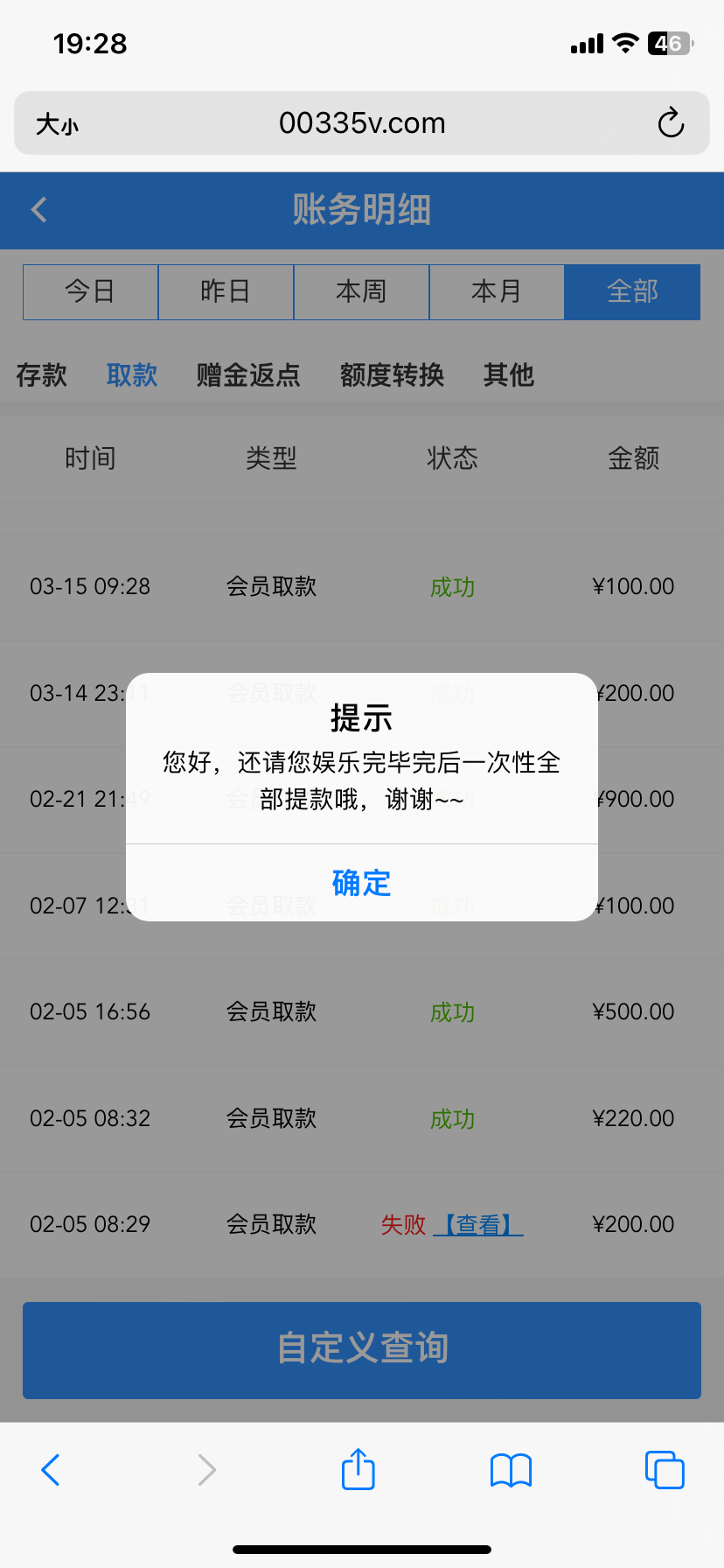Select the 其他 transaction category

508,374
